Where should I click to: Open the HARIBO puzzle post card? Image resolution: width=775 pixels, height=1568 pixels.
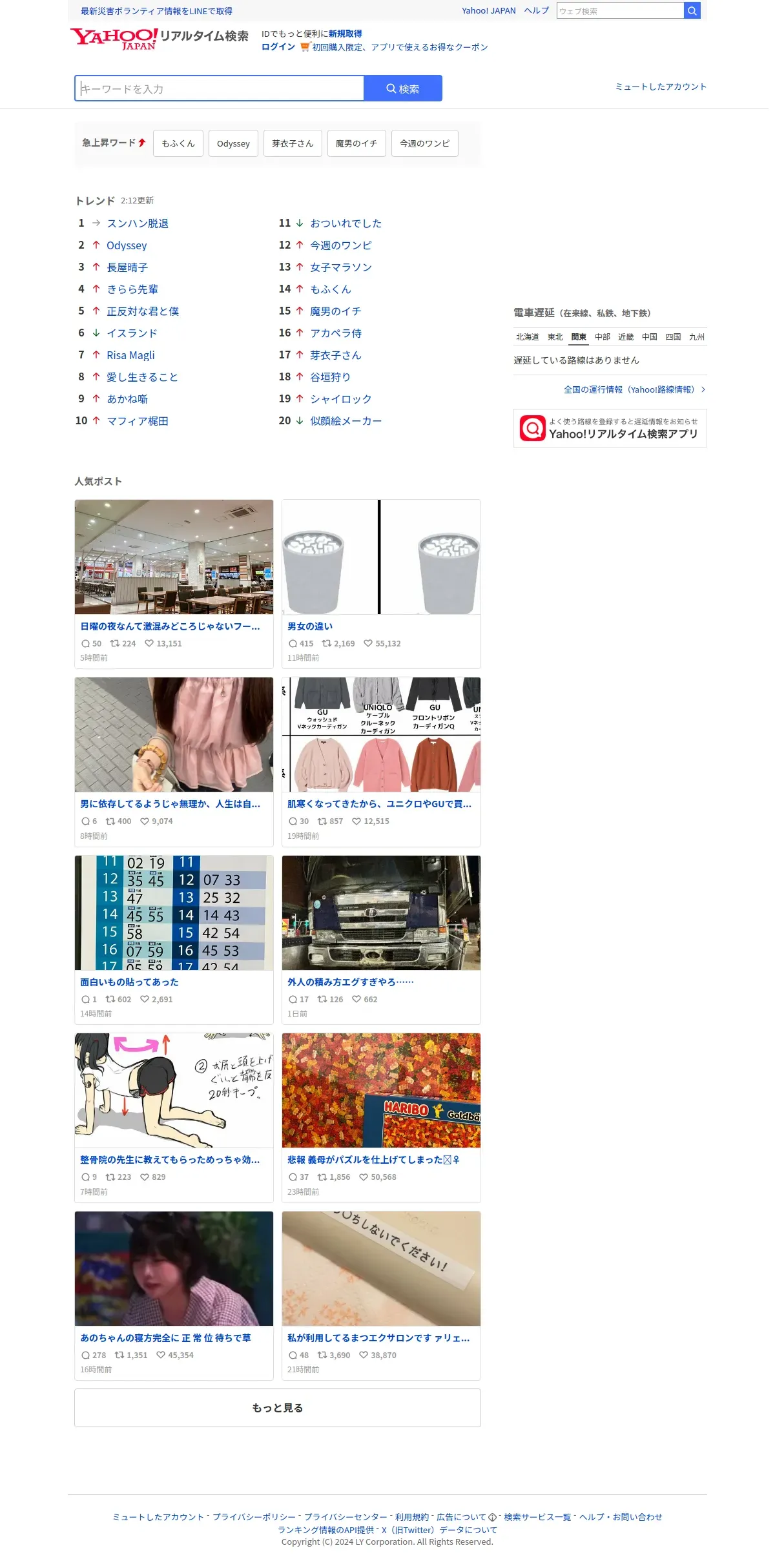[381, 1117]
